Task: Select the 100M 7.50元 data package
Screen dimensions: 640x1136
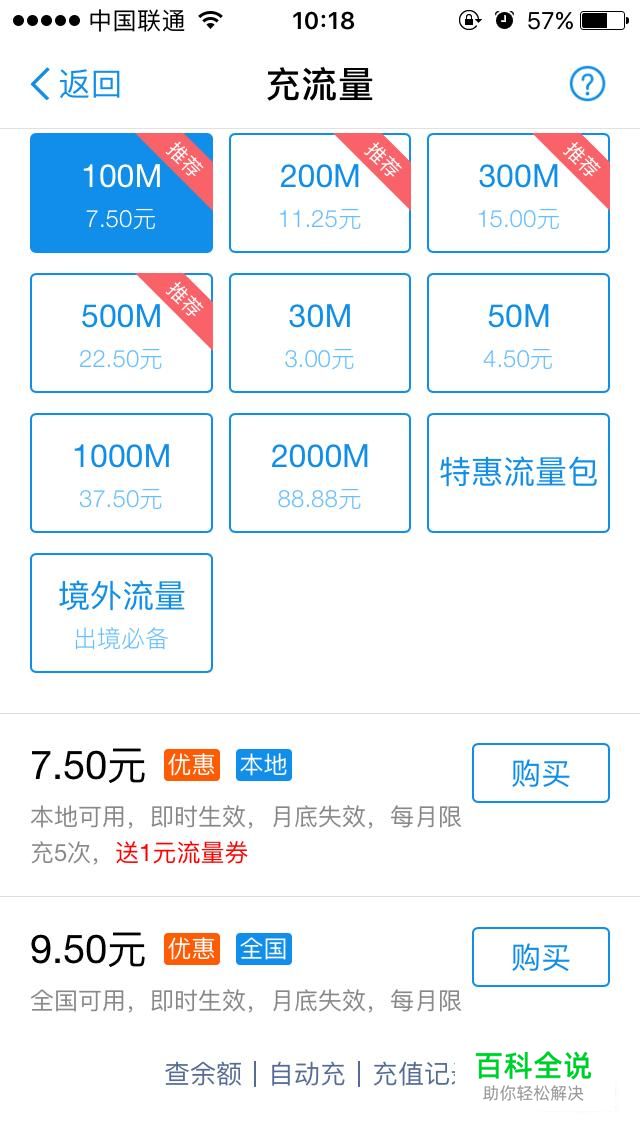Action: [121, 193]
